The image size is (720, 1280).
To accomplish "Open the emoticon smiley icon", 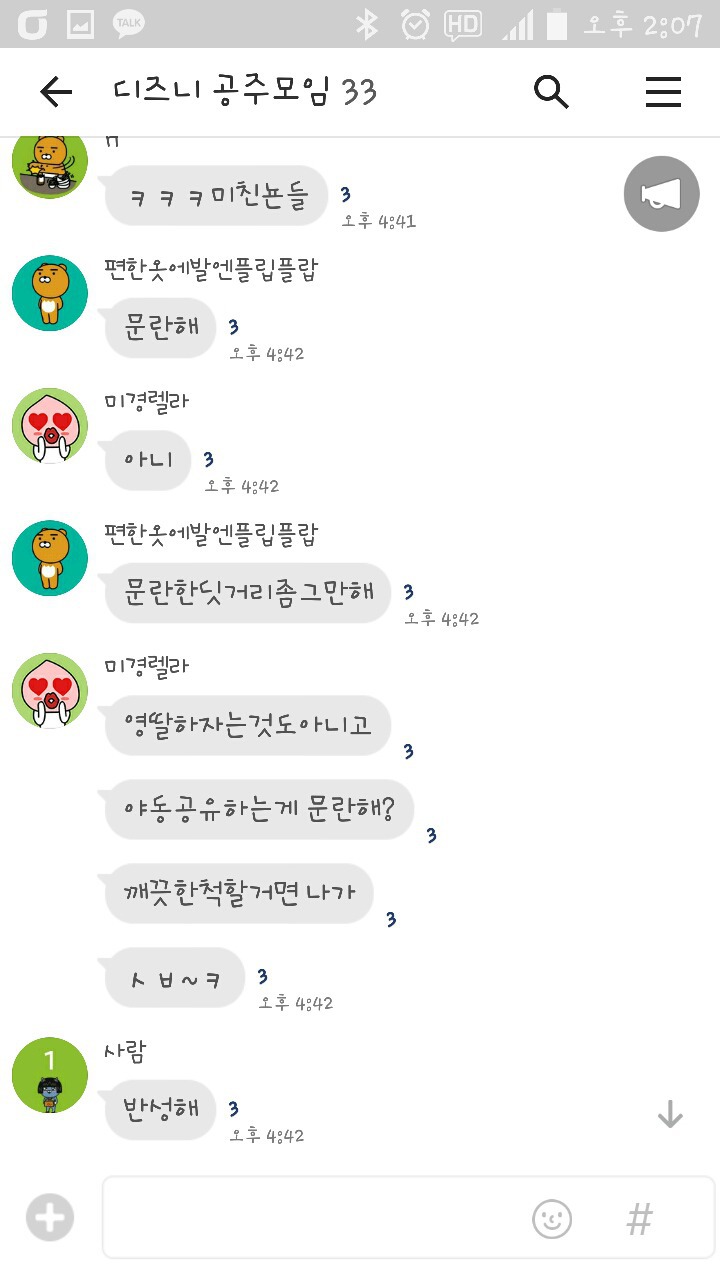I will pyautogui.click(x=552, y=1219).
